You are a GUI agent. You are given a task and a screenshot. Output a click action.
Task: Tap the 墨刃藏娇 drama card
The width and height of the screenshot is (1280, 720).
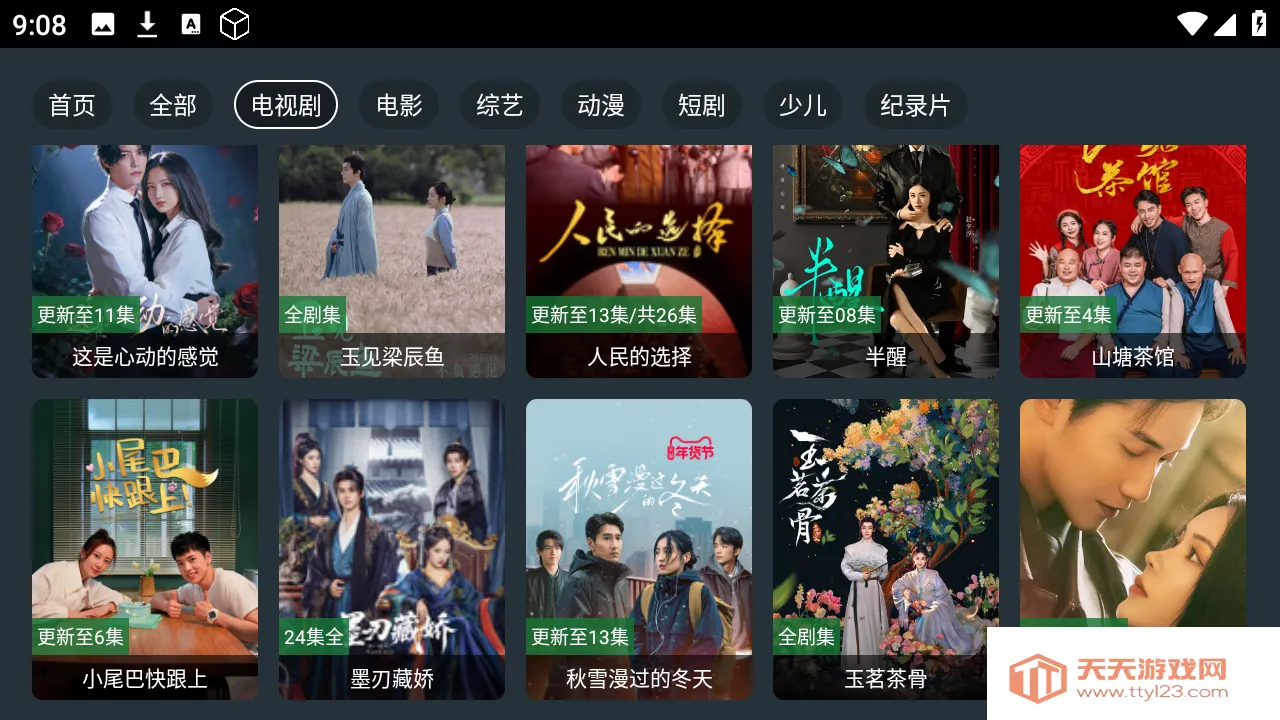coord(392,548)
